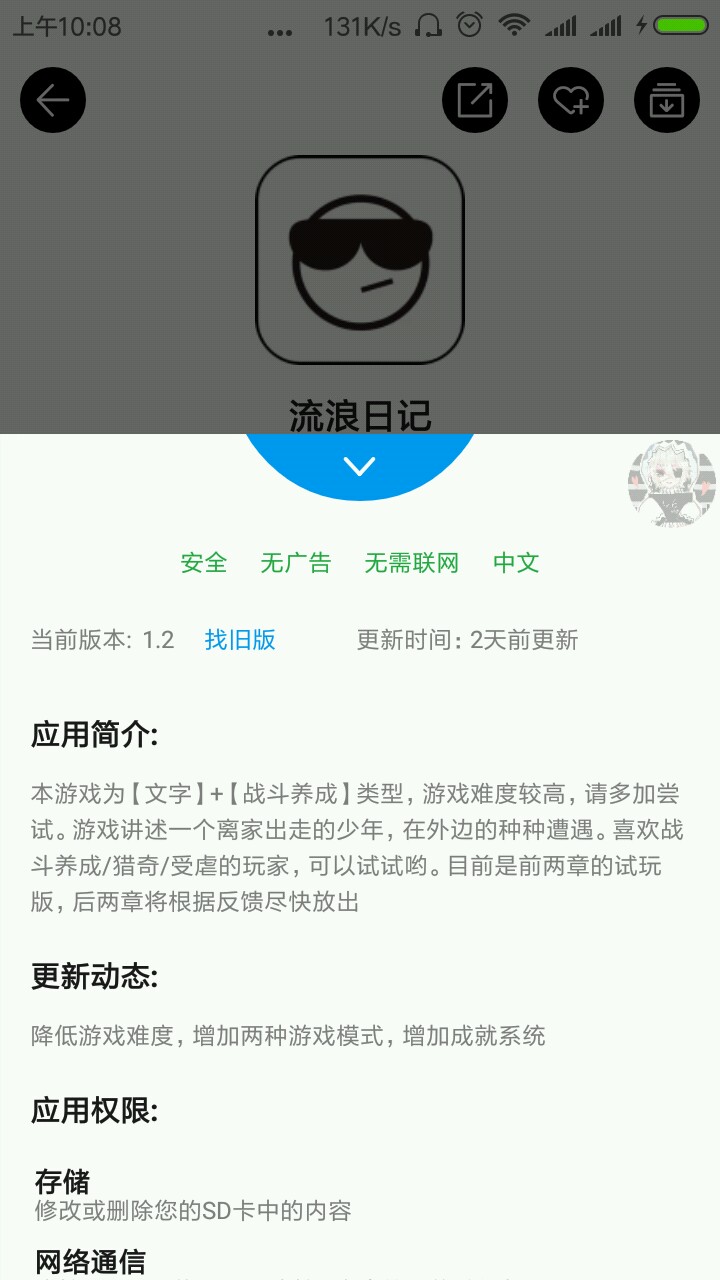The width and height of the screenshot is (720, 1280).
Task: Add 流浪日记 to favorites
Action: click(571, 100)
